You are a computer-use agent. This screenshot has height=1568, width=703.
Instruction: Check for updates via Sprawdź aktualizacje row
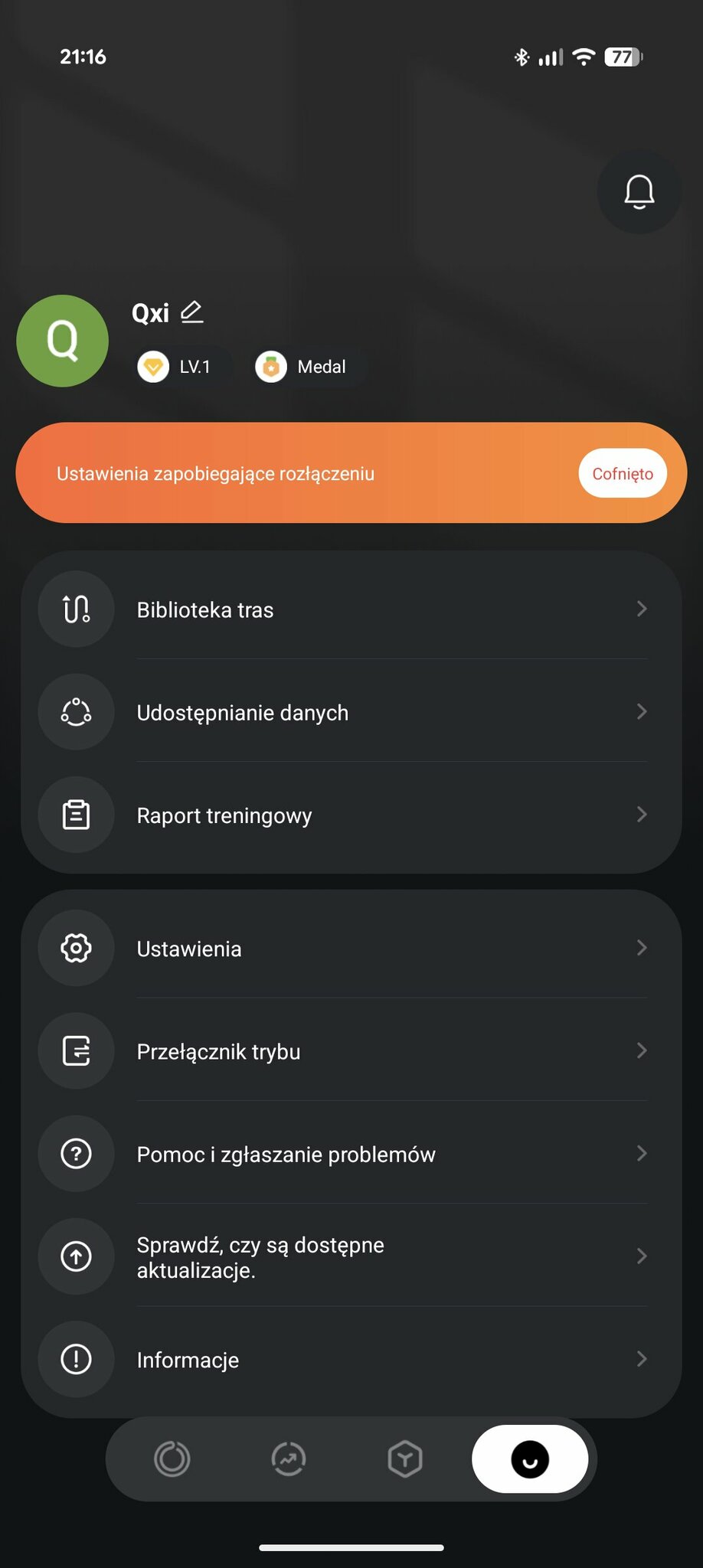pos(351,1256)
